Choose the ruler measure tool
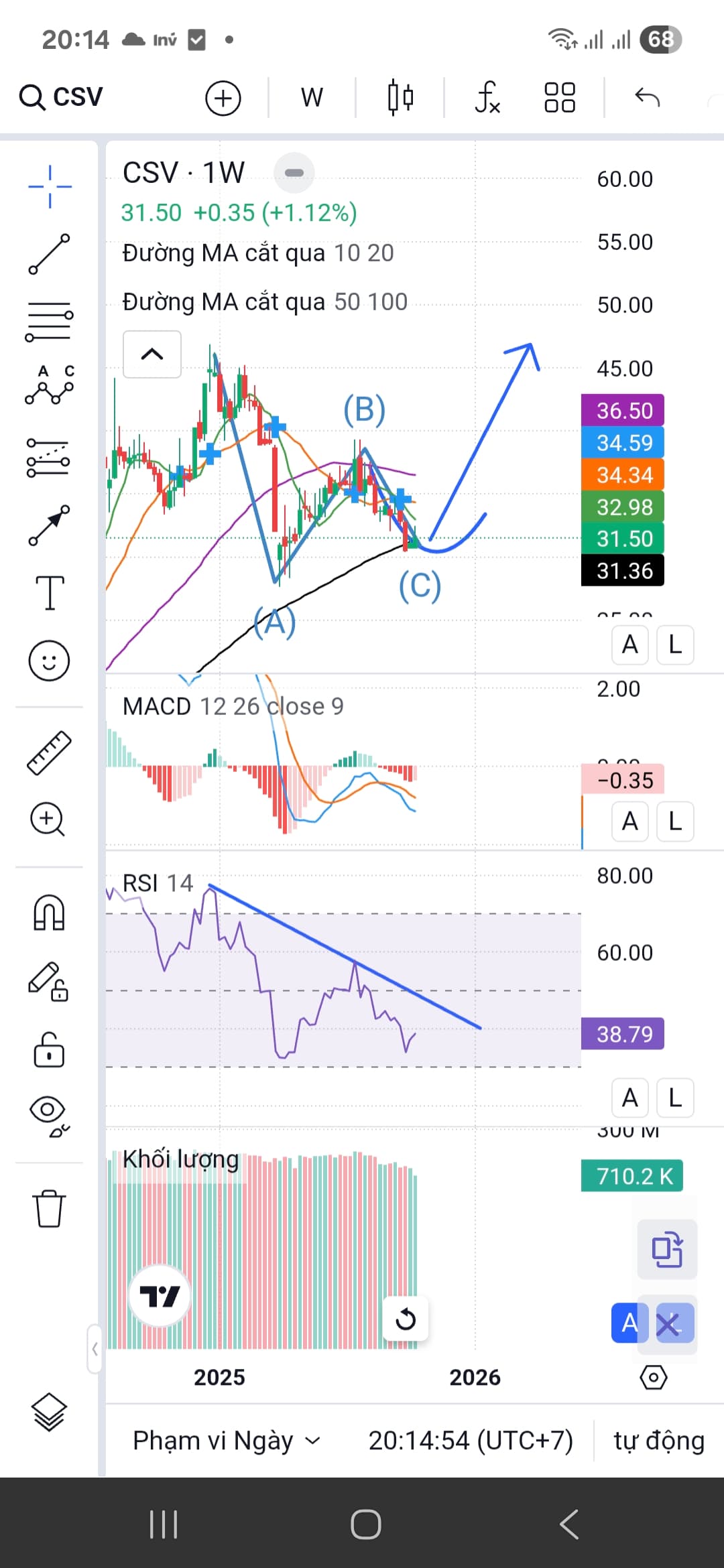The image size is (724, 1568). tap(50, 753)
